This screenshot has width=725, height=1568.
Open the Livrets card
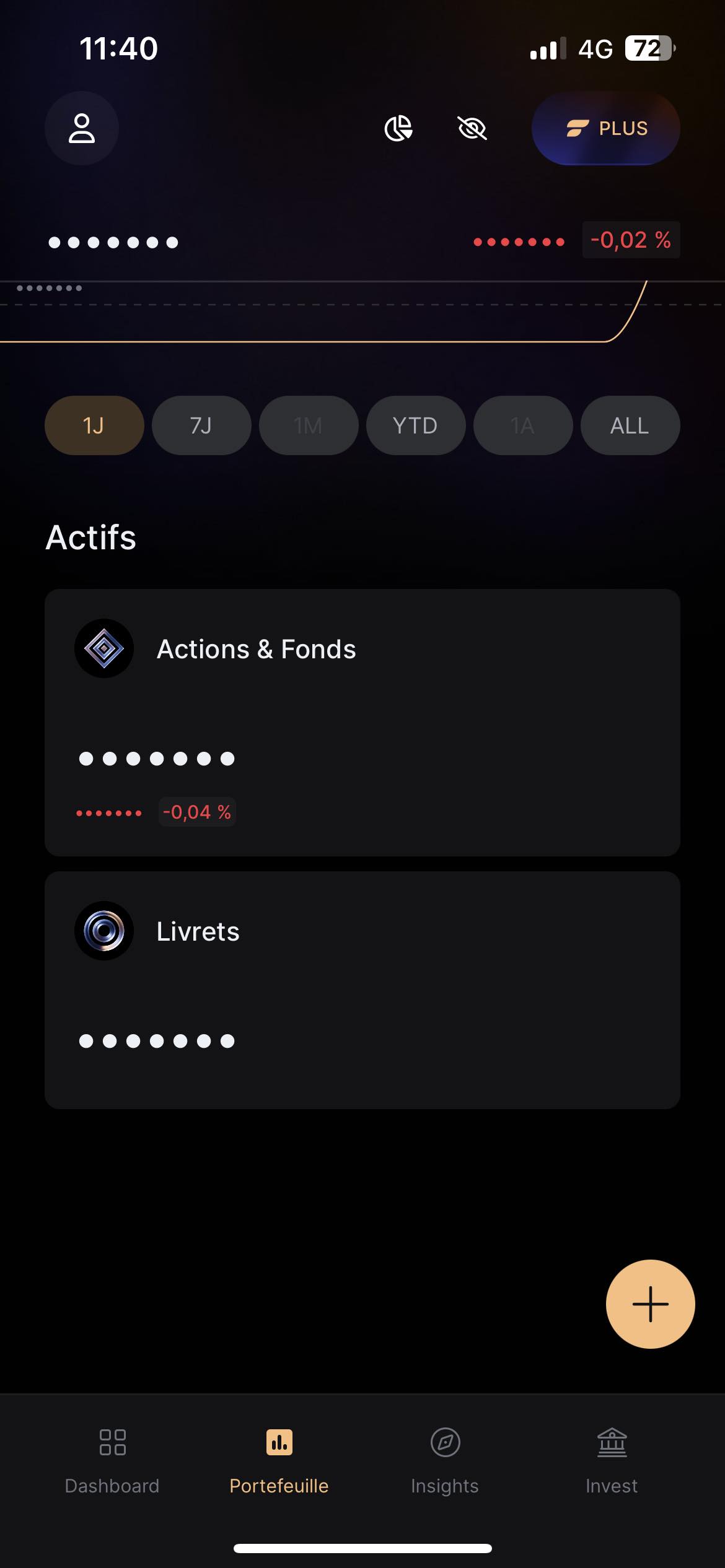[x=362, y=990]
